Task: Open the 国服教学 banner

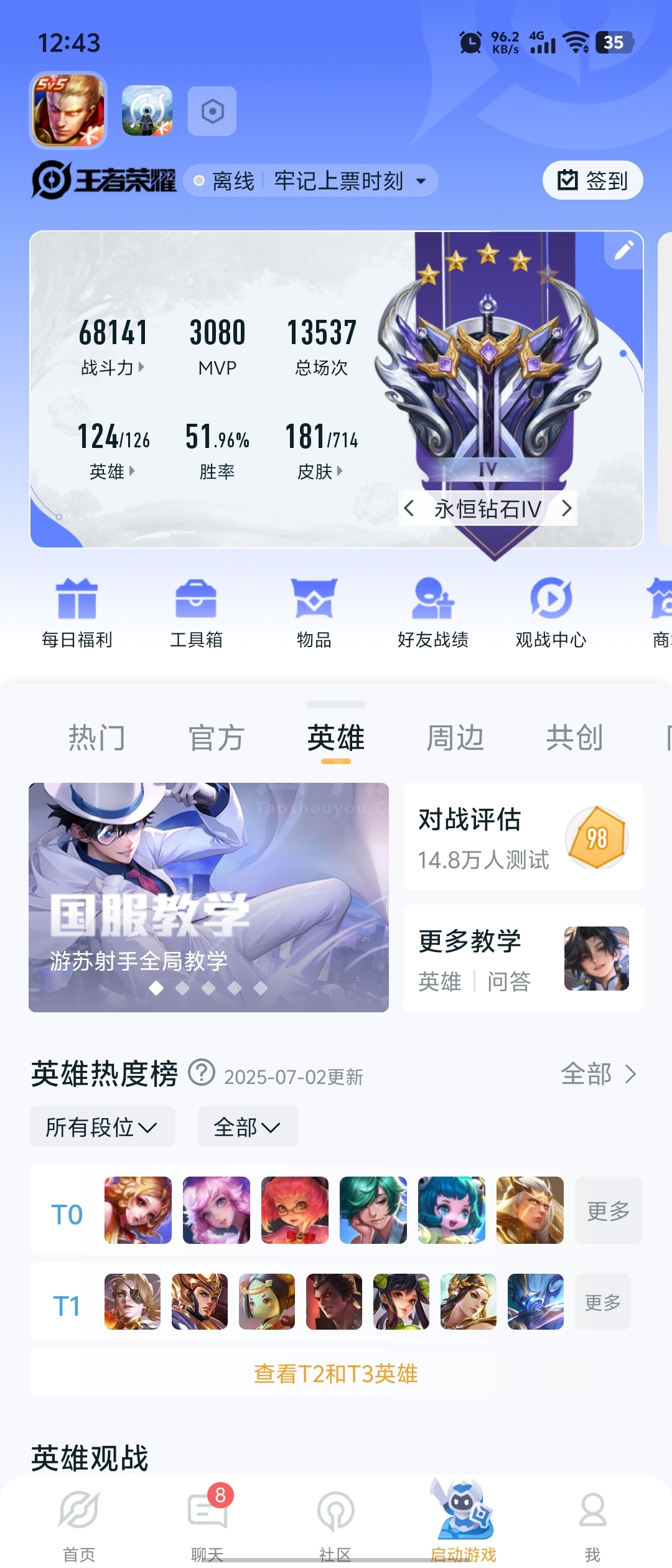Action: click(x=208, y=897)
